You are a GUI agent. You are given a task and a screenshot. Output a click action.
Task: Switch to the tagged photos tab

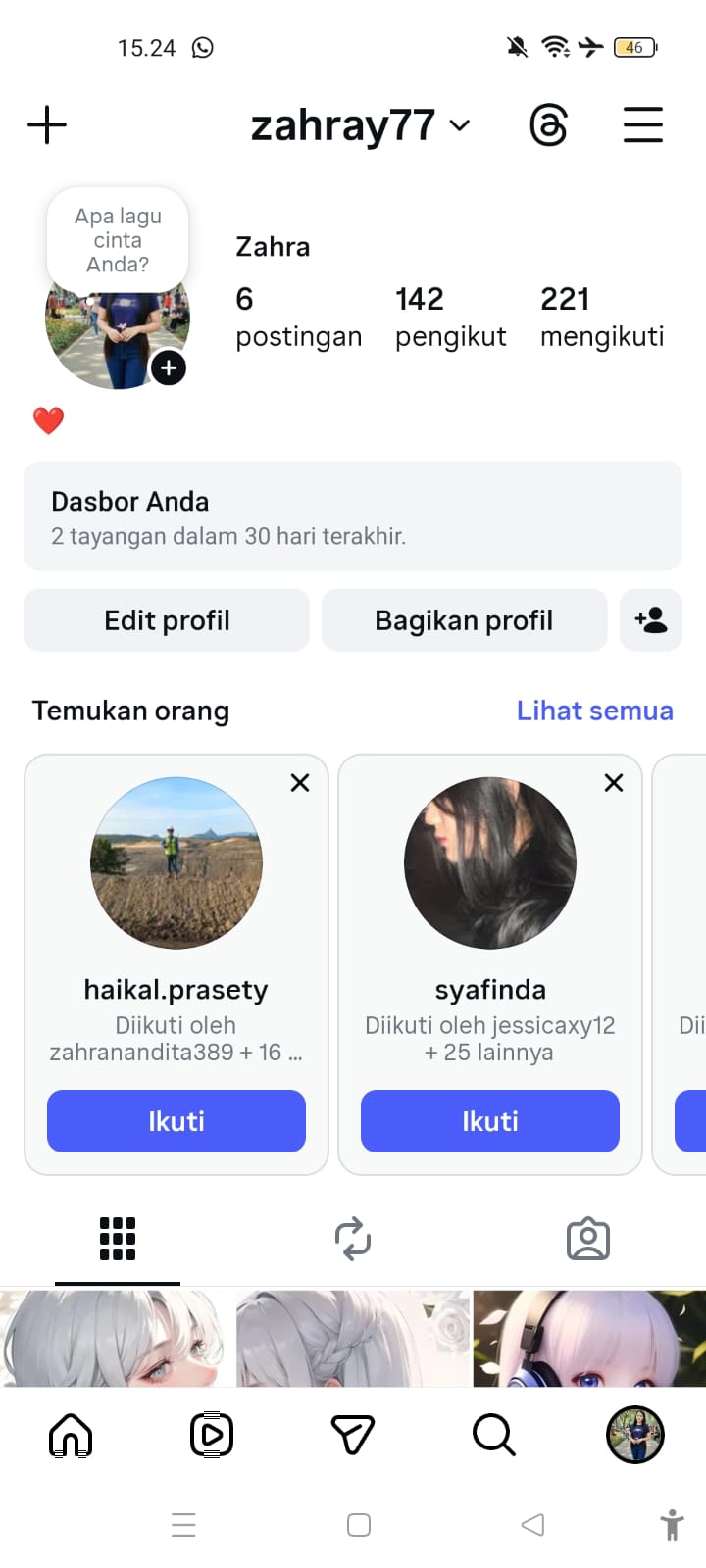tap(588, 1239)
